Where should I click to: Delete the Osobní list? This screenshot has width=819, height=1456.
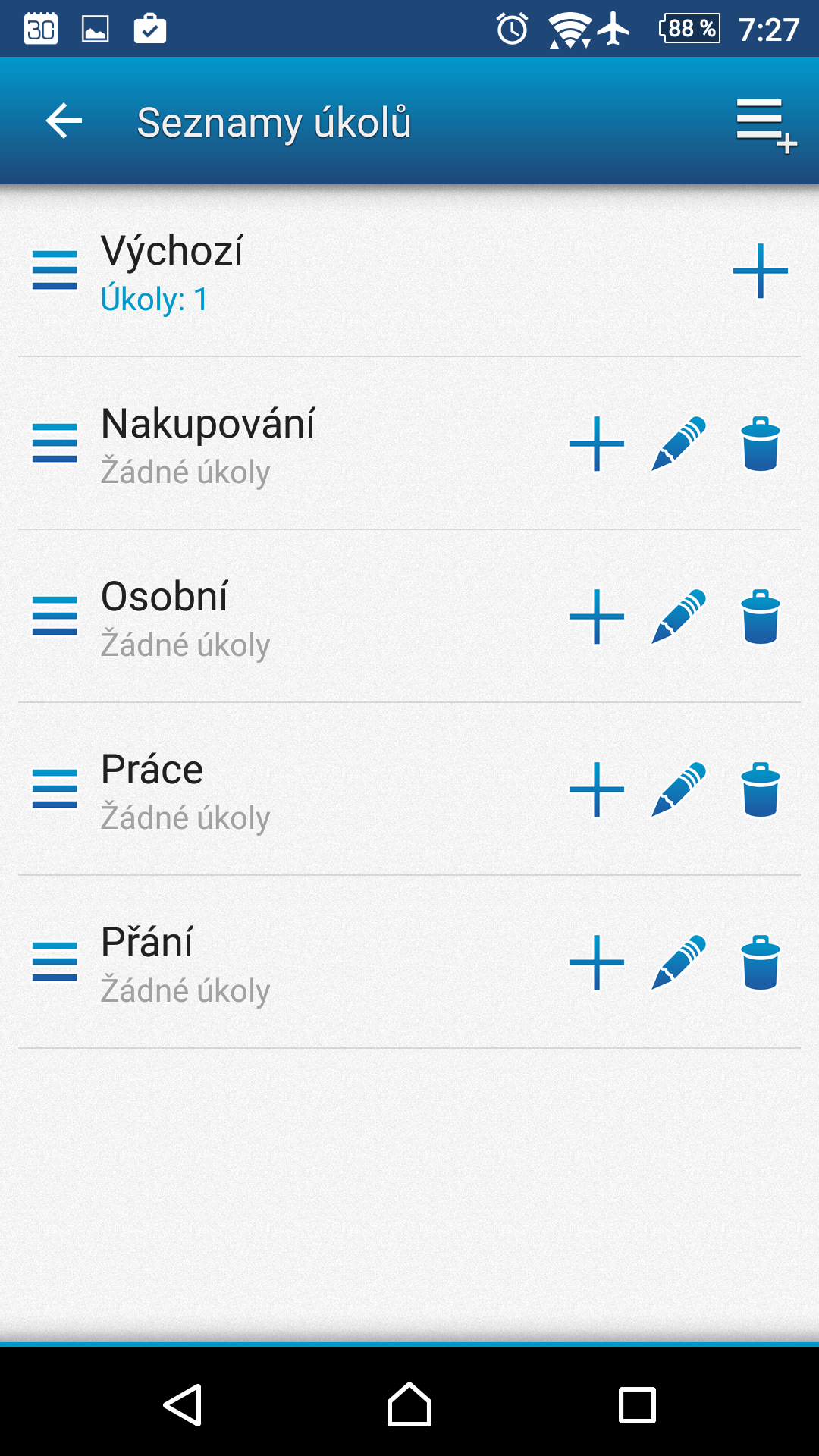761,617
